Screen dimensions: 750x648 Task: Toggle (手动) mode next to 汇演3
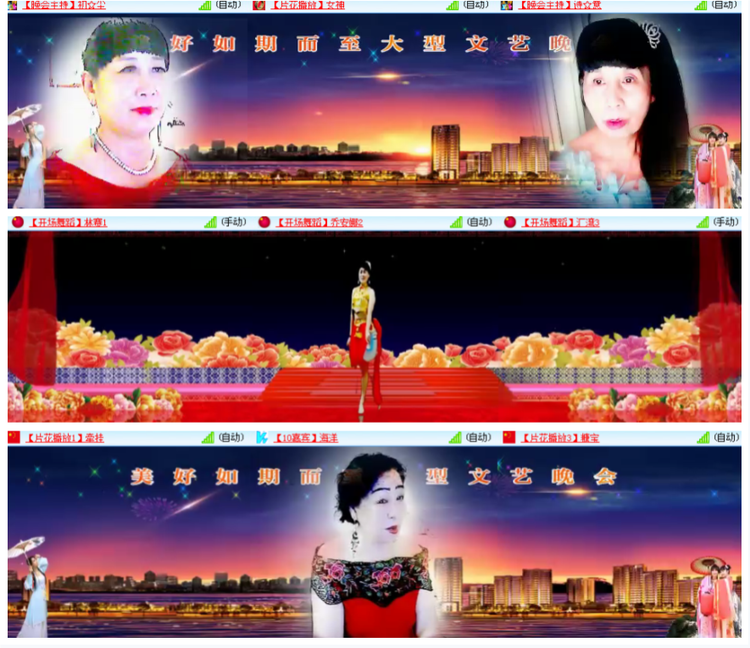726,222
